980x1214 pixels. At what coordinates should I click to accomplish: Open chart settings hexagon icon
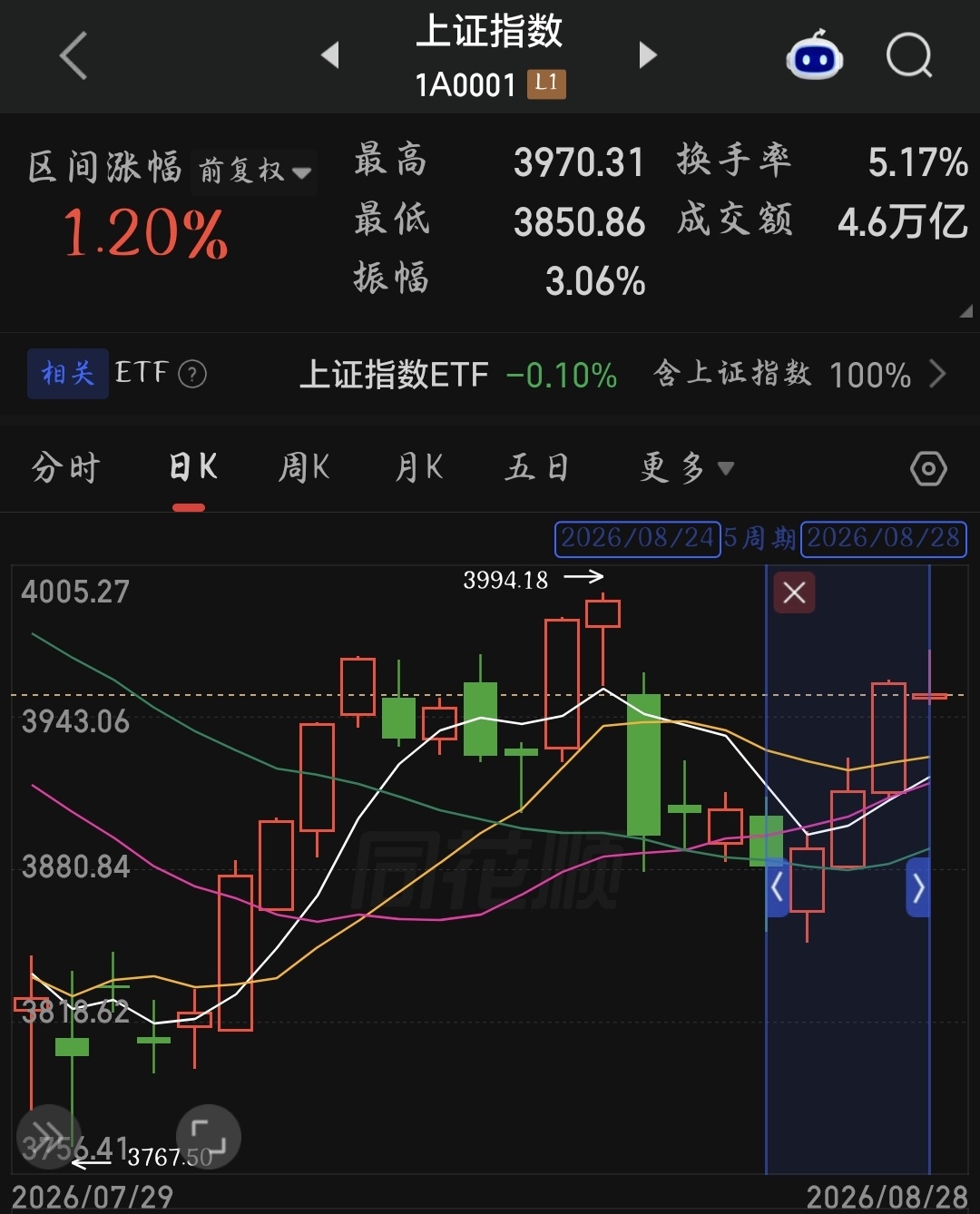(928, 469)
